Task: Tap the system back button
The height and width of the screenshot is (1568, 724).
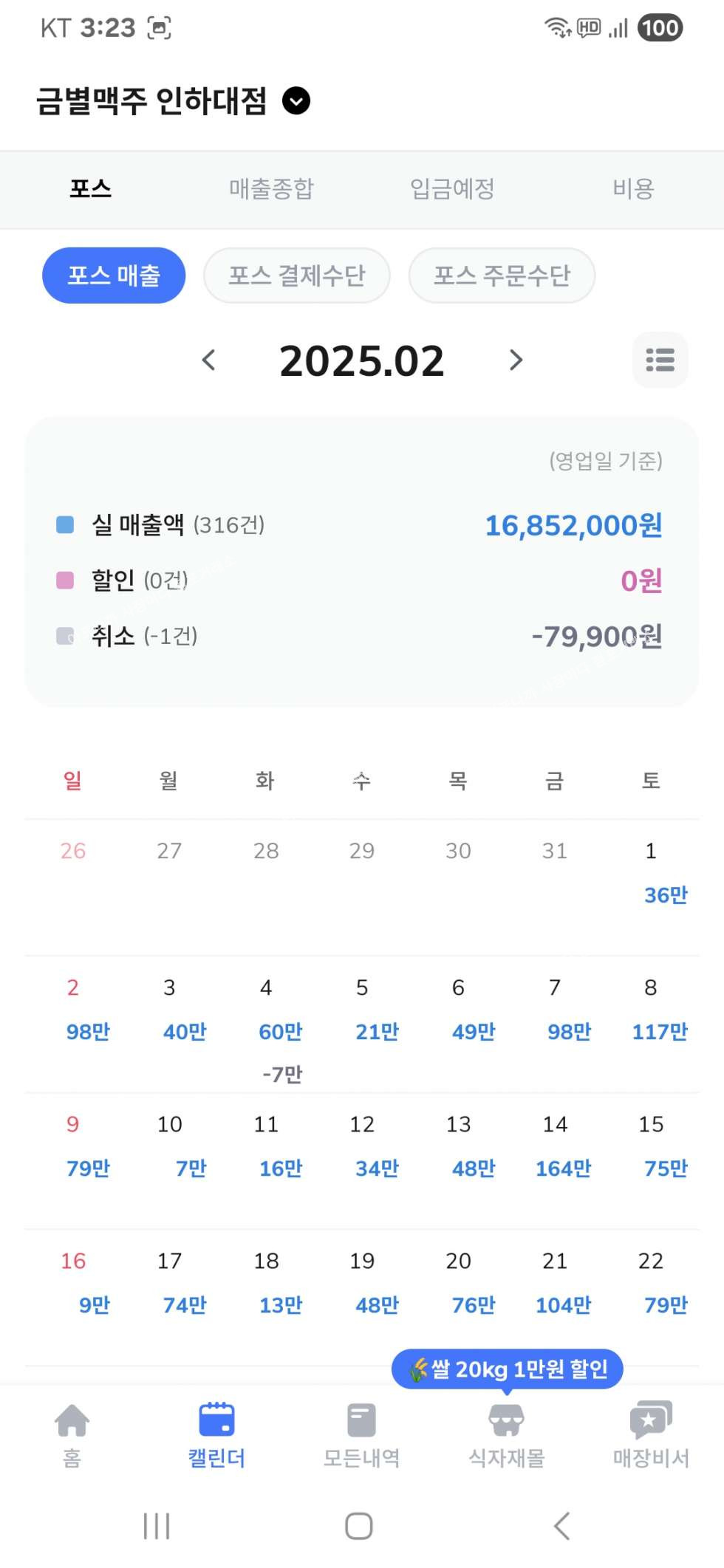Action: [x=561, y=1525]
